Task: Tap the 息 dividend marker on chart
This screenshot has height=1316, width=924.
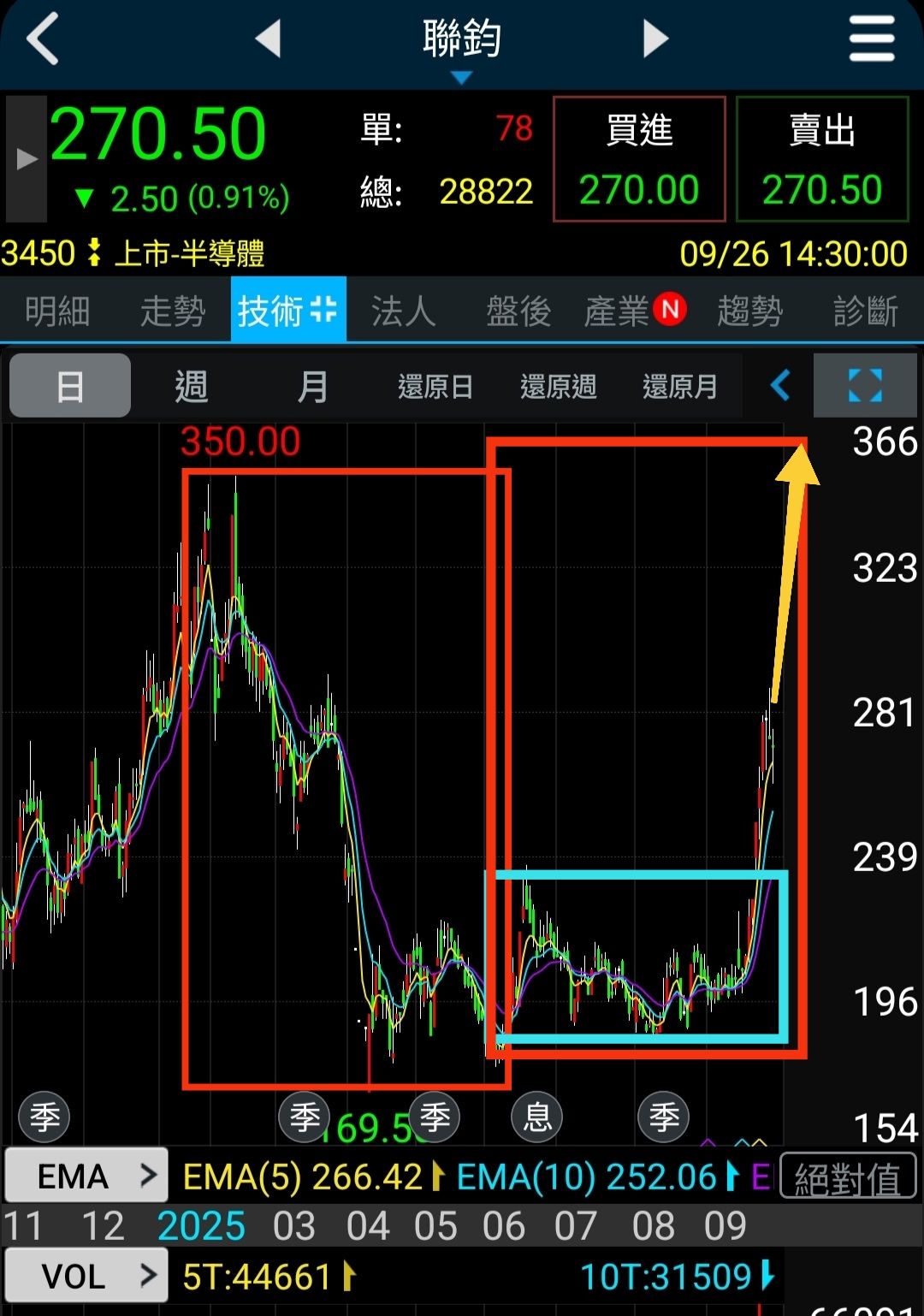Action: coord(537,1117)
